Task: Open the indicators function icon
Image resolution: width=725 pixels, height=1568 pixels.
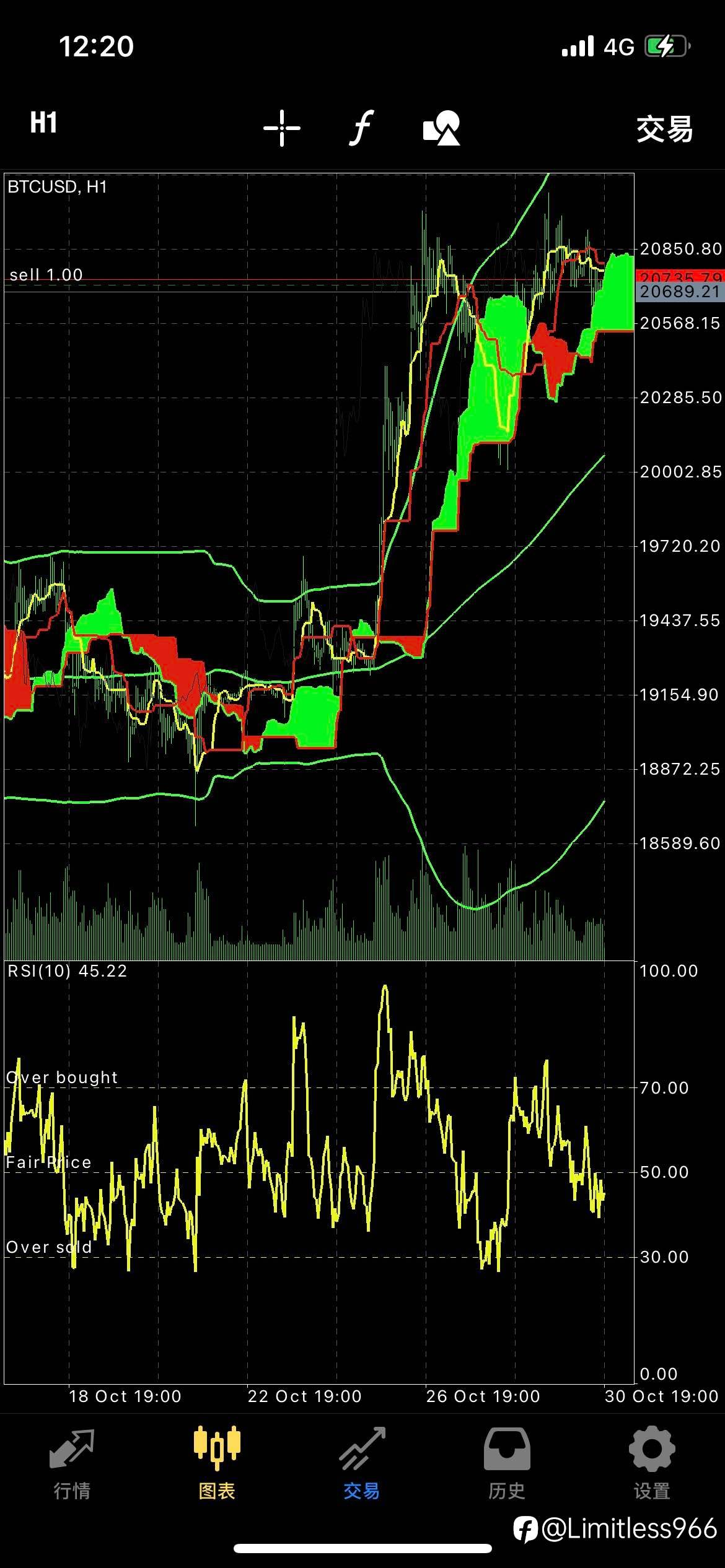Action: [x=361, y=128]
